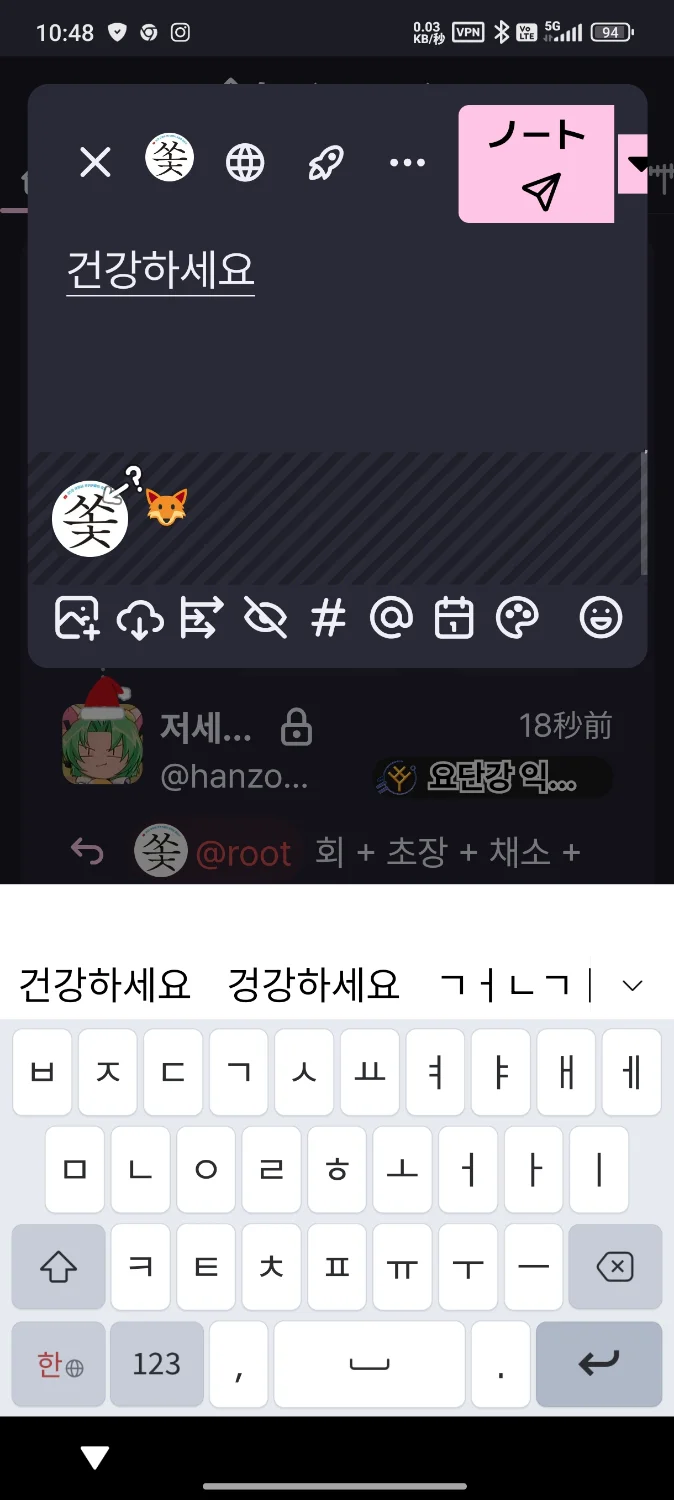This screenshot has height=1500, width=674.
Task: Hit the keyboard backspace key
Action: 614,1268
